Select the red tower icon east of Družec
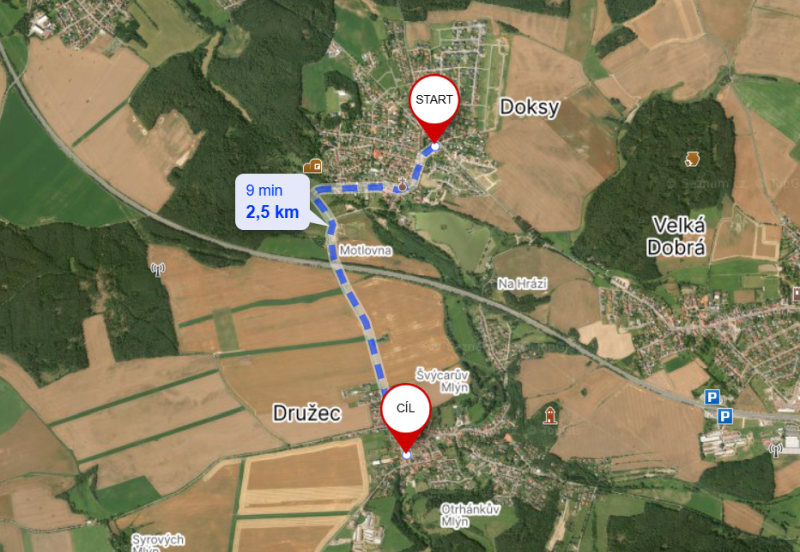The width and height of the screenshot is (800, 552). coord(548,414)
